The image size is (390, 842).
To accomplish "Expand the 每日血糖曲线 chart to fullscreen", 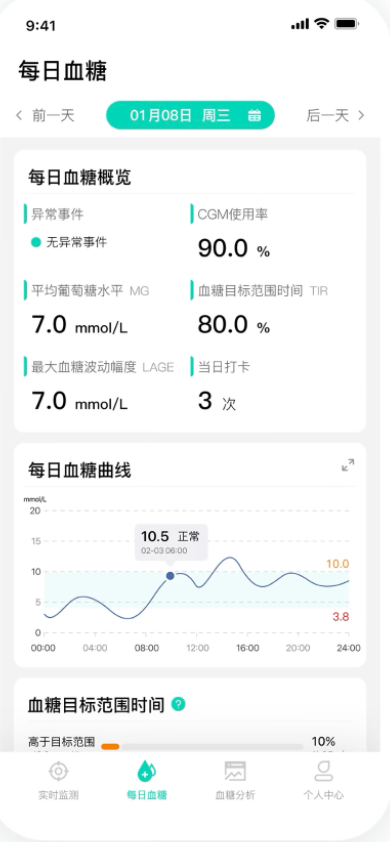I will 348,465.
